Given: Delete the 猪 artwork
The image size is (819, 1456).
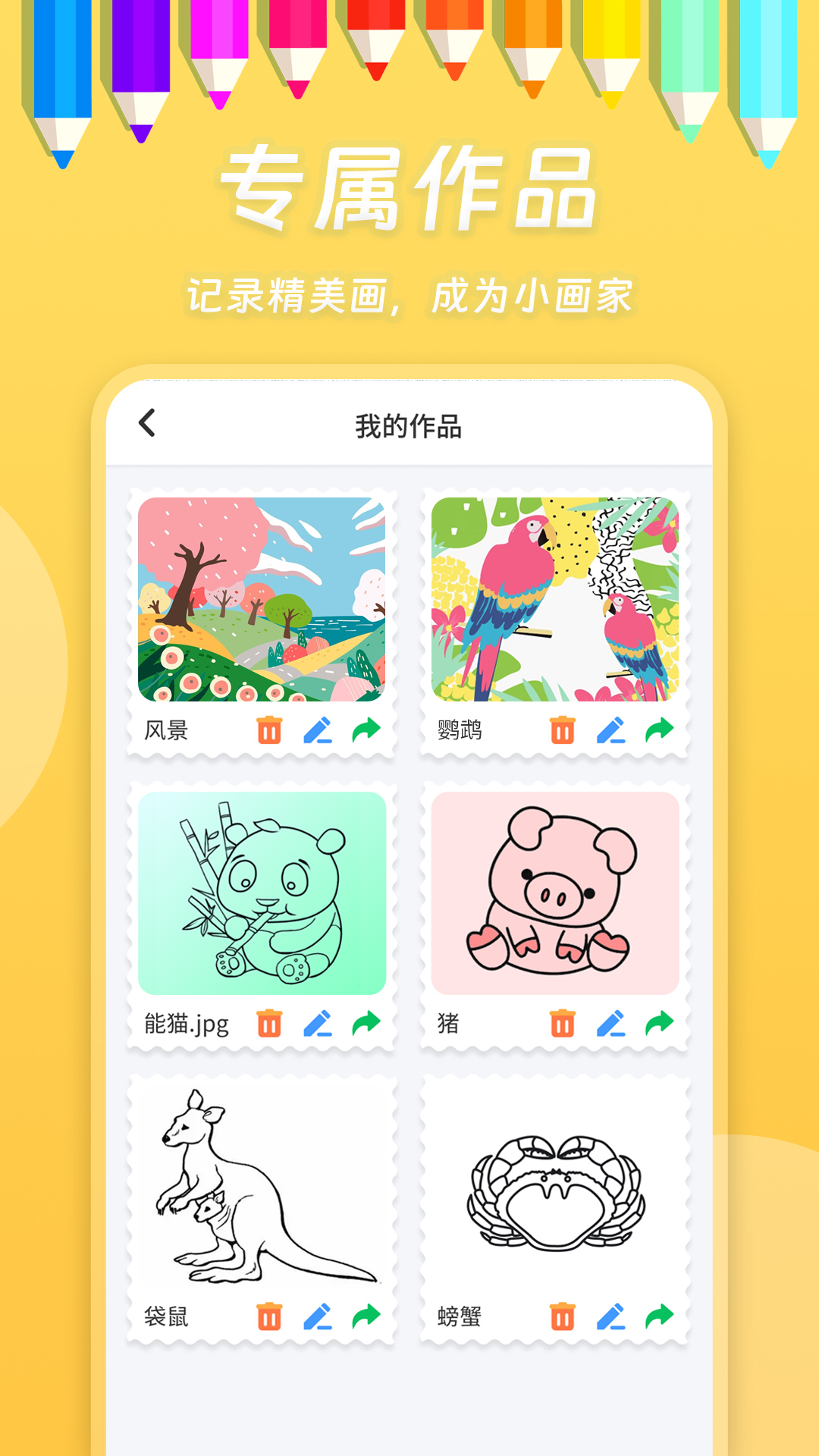Looking at the screenshot, I should point(562,1025).
